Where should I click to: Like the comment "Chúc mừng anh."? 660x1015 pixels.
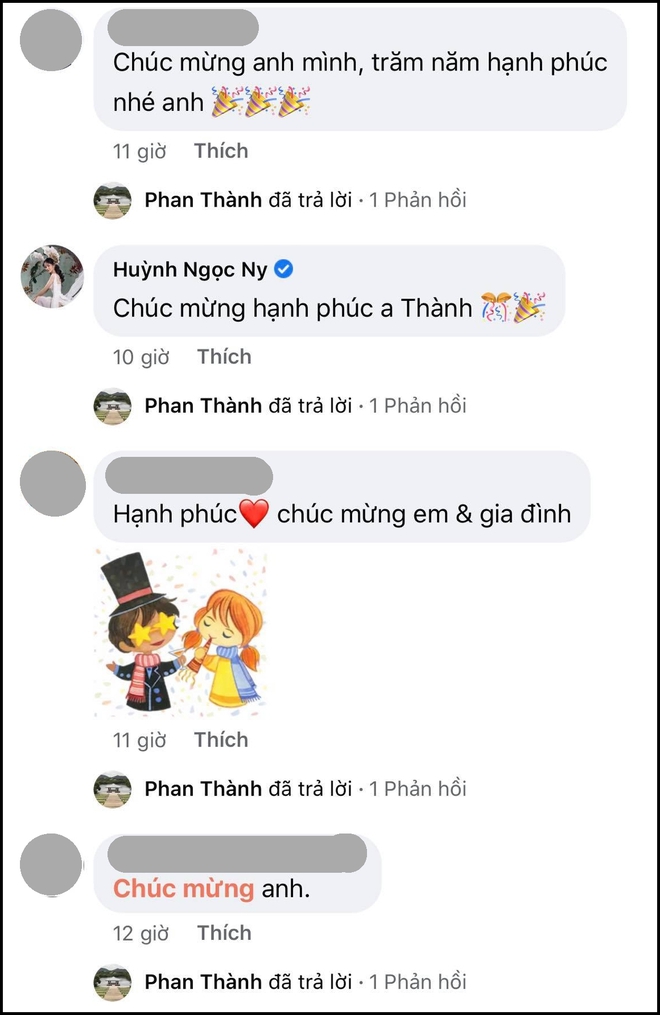[x=224, y=933]
